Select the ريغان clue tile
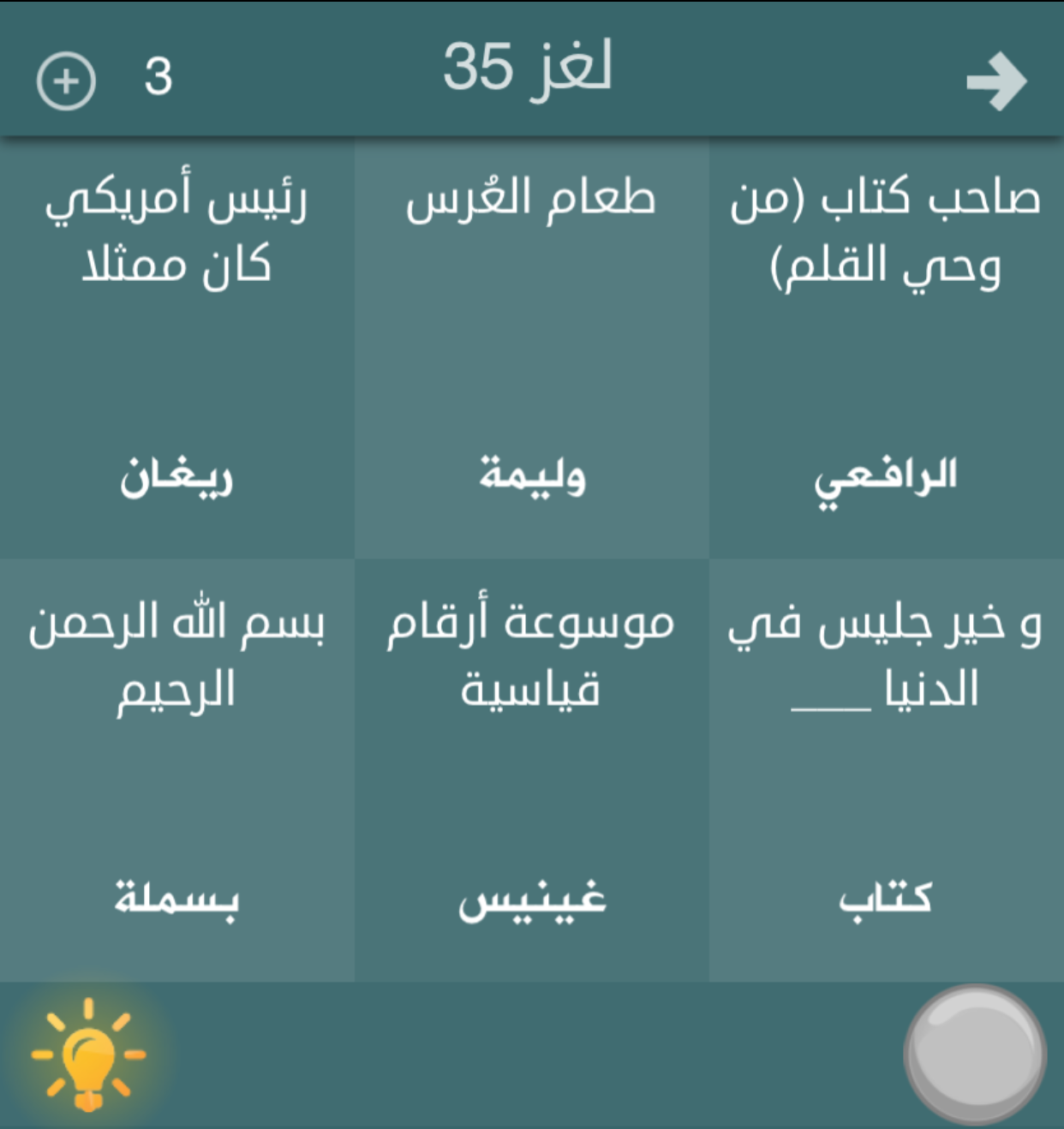The image size is (1064, 1129). point(177,347)
